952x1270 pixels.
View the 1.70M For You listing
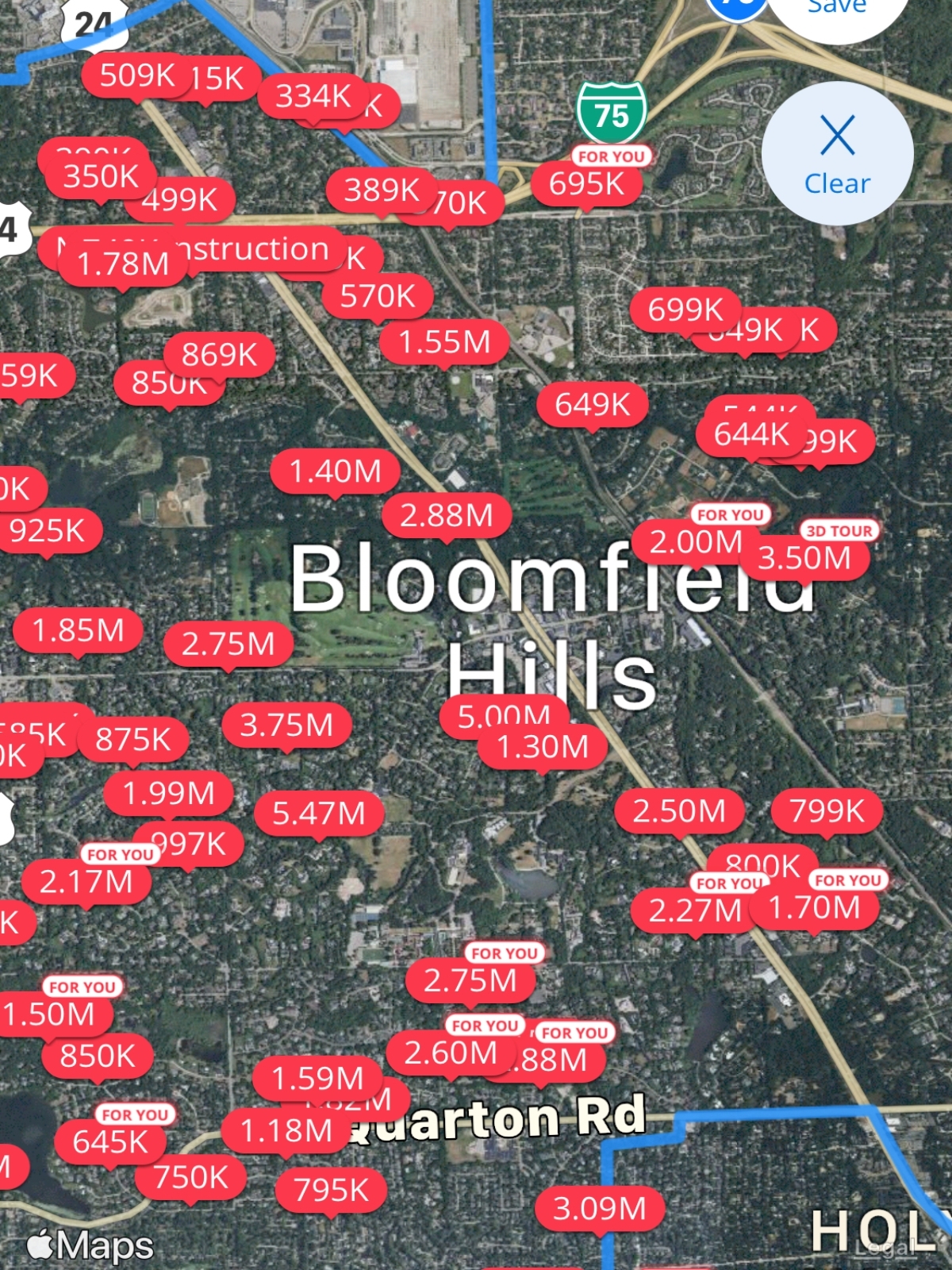tap(814, 907)
